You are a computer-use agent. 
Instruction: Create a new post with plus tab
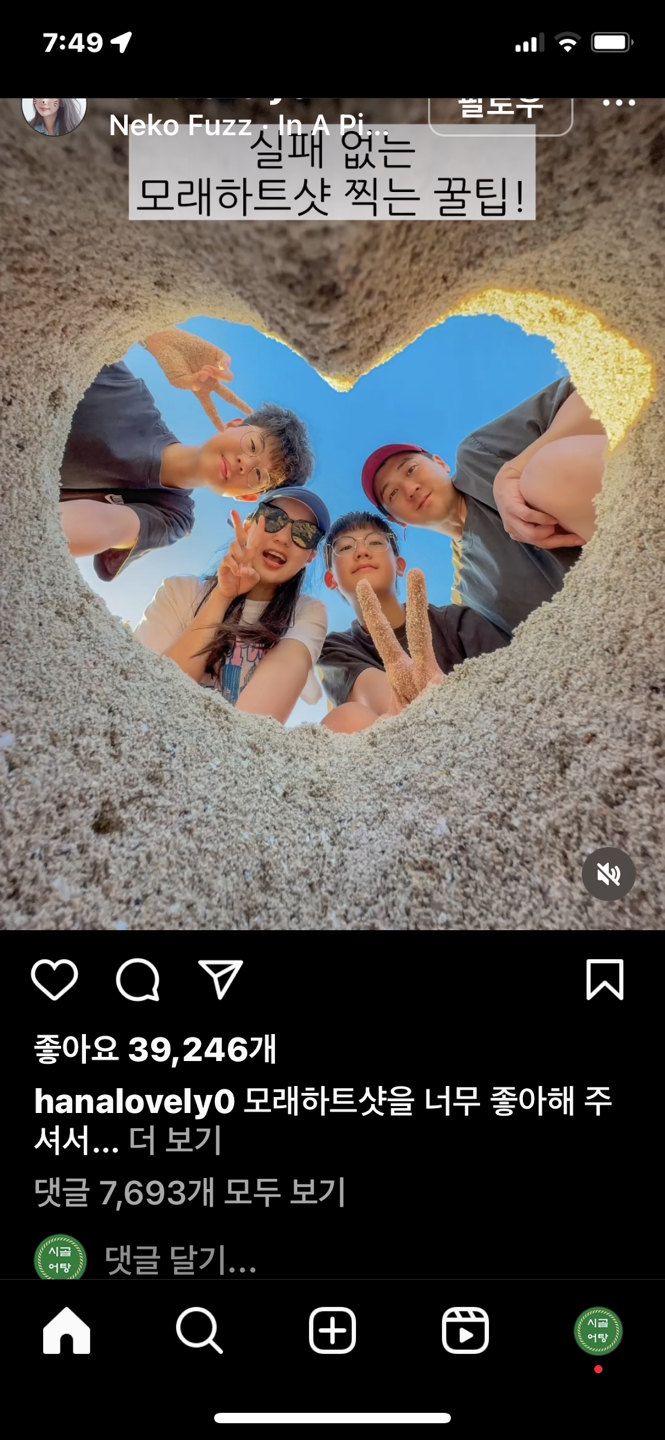[332, 1331]
